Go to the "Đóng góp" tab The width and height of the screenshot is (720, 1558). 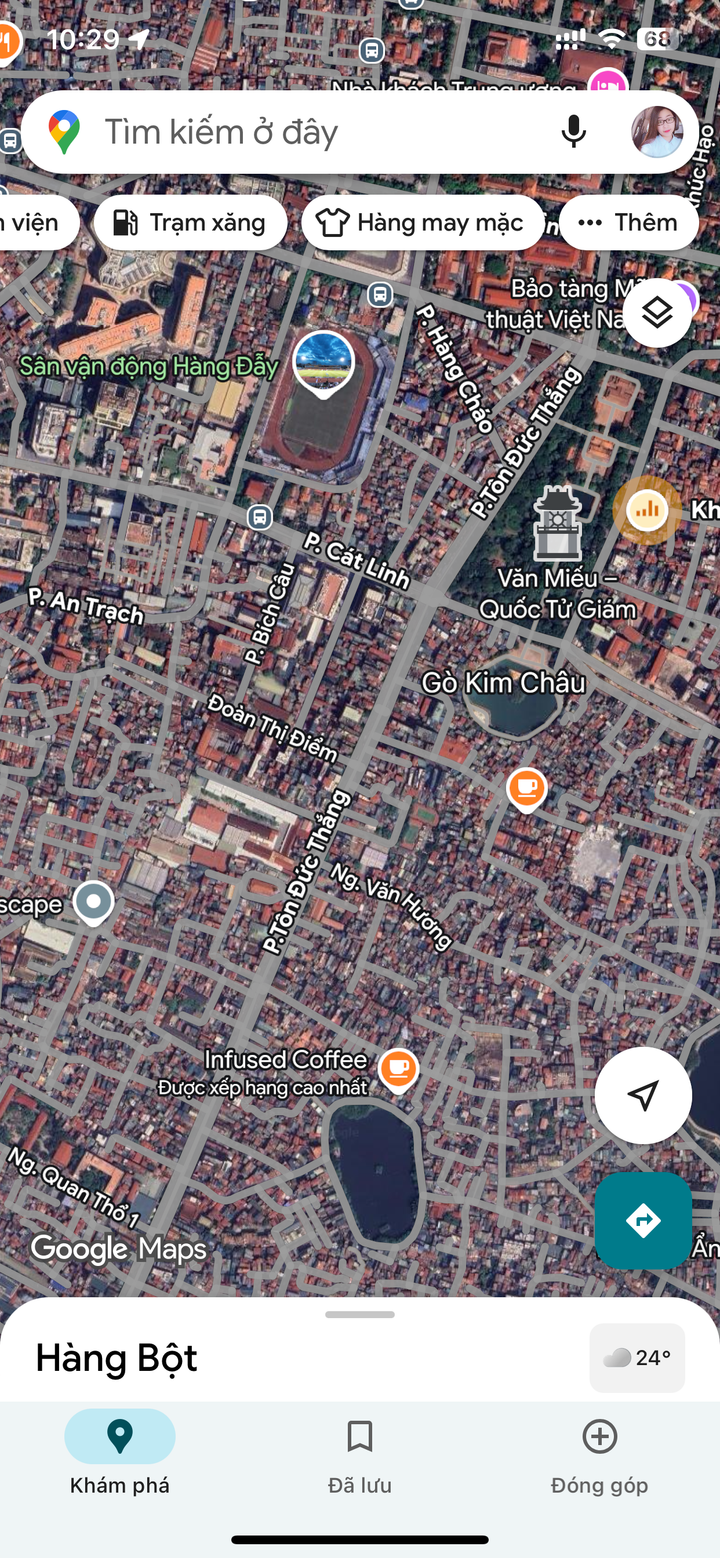tap(599, 1455)
